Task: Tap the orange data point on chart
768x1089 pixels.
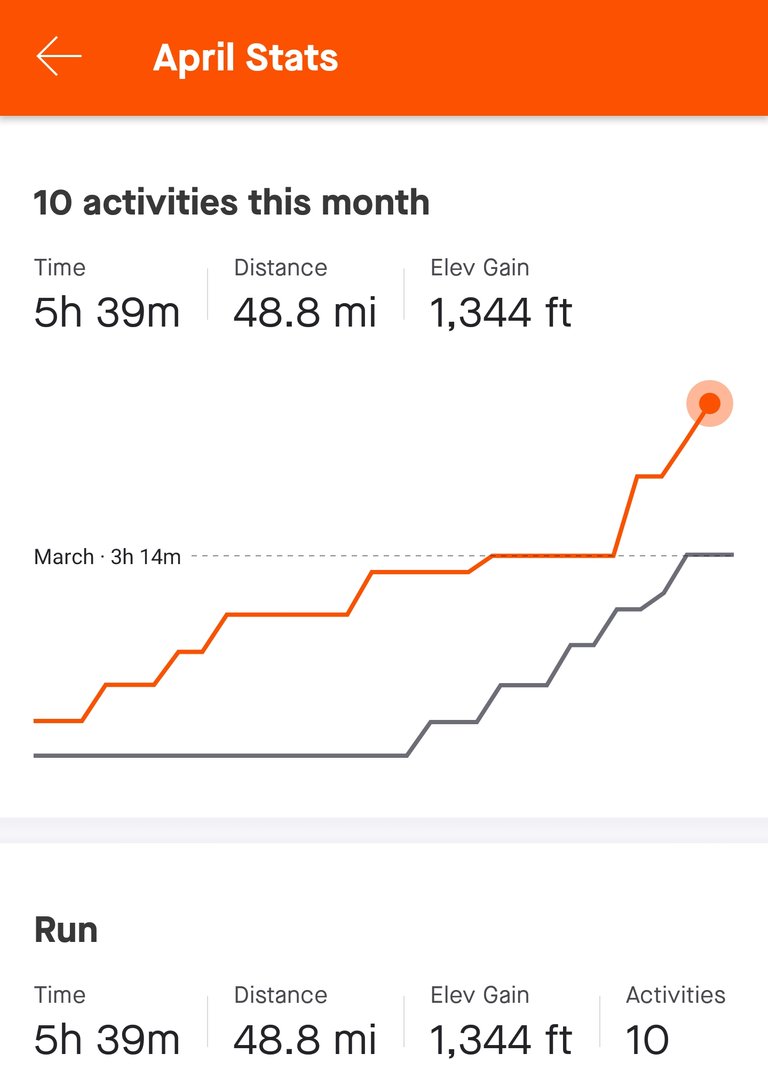Action: click(x=710, y=403)
